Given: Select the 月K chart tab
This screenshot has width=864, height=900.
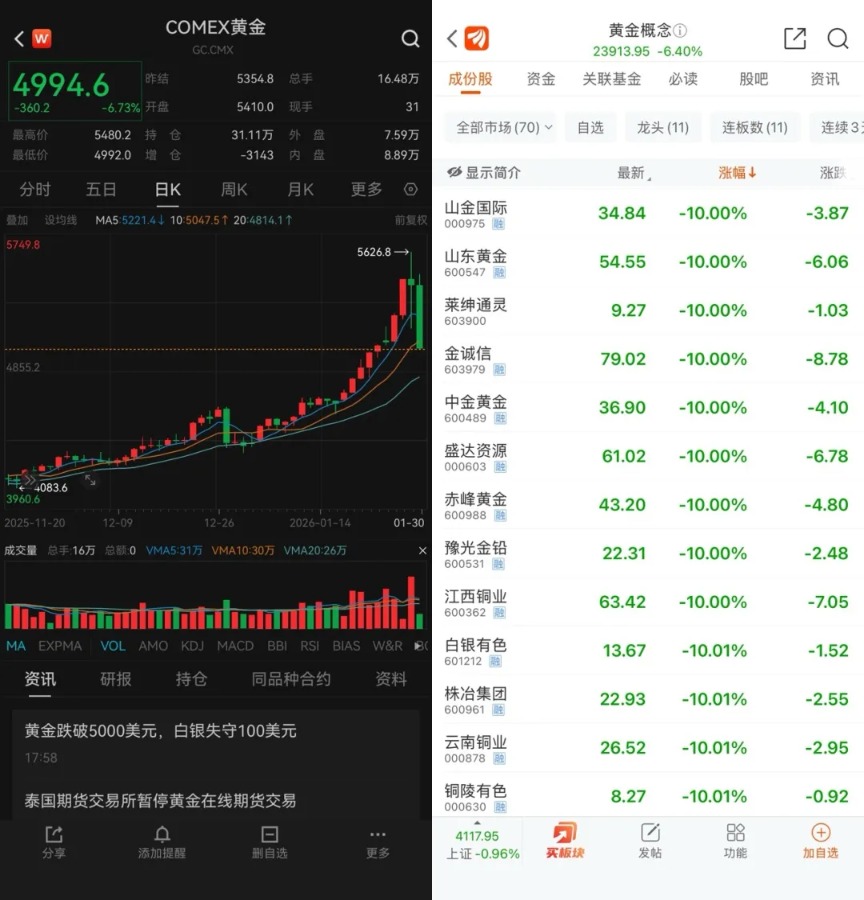Looking at the screenshot, I should [300, 189].
